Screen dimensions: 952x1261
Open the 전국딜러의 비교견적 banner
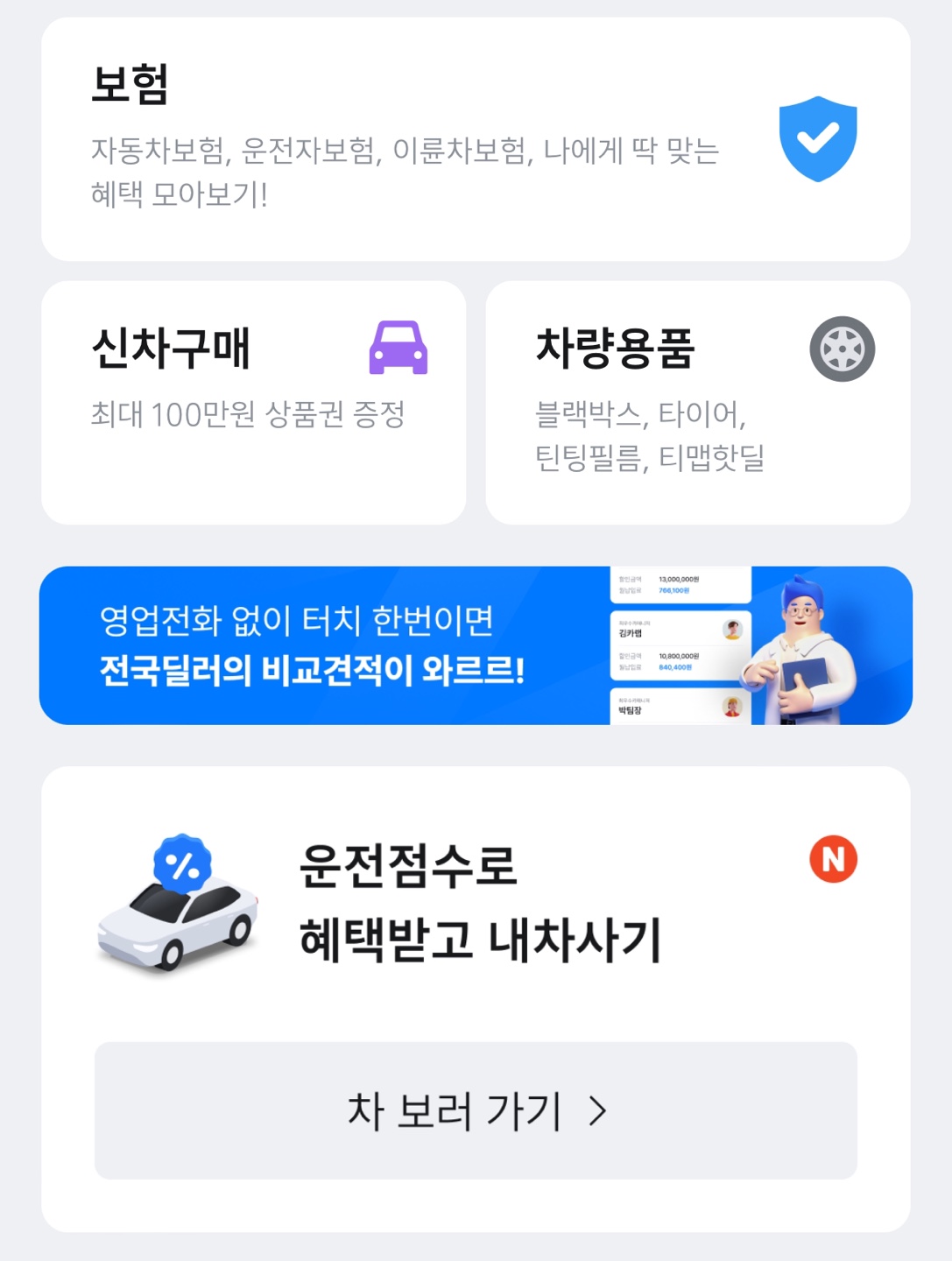[x=476, y=645]
